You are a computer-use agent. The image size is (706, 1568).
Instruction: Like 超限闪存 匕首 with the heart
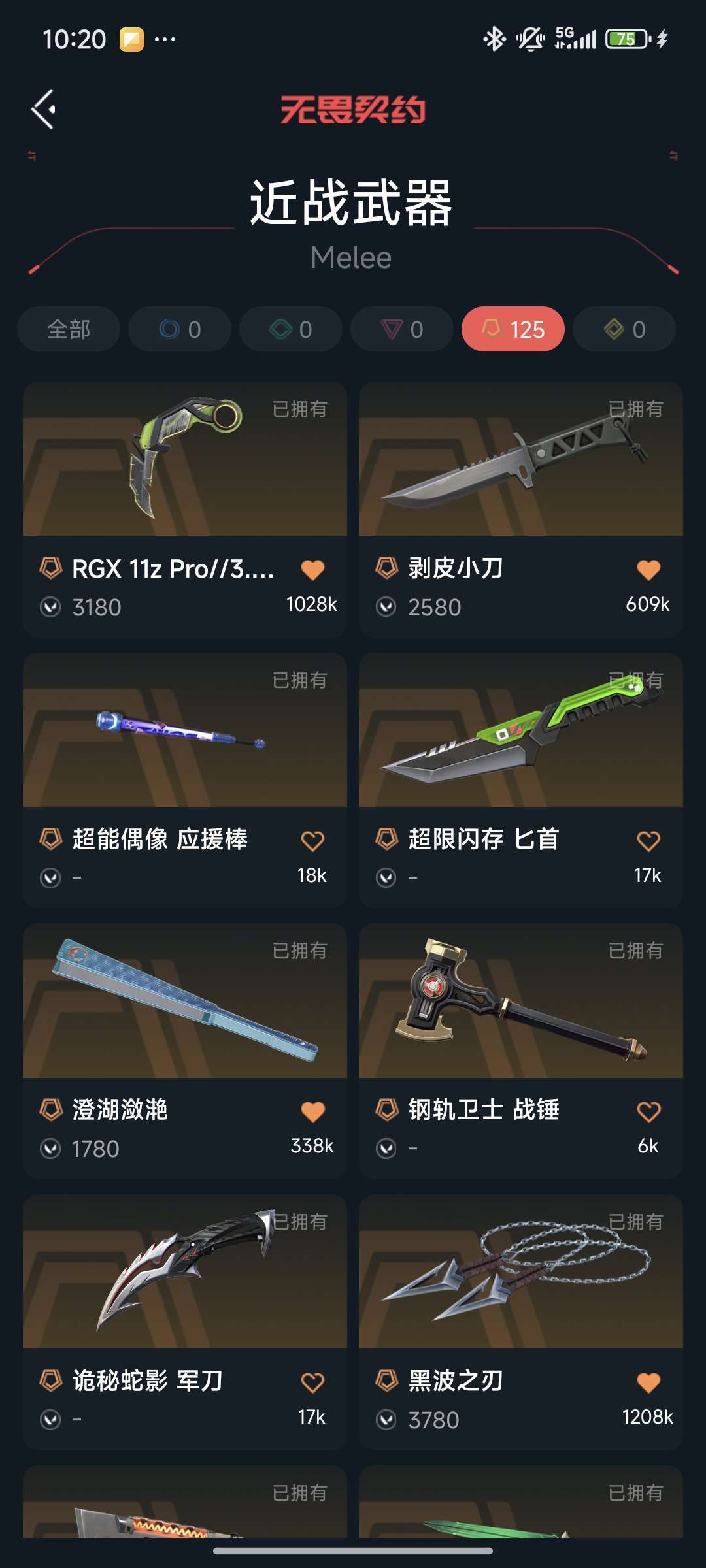point(648,841)
